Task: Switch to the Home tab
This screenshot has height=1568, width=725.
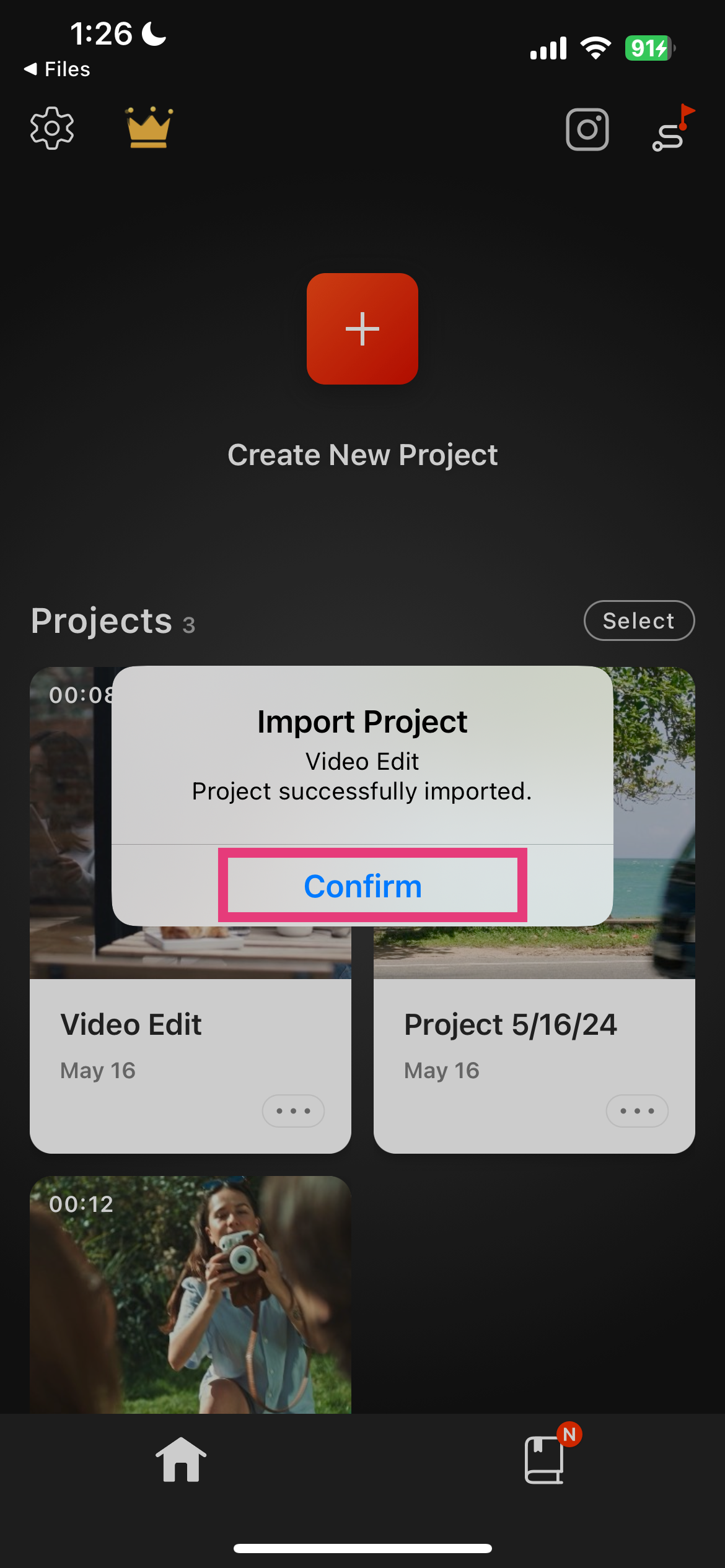Action: (x=181, y=1460)
